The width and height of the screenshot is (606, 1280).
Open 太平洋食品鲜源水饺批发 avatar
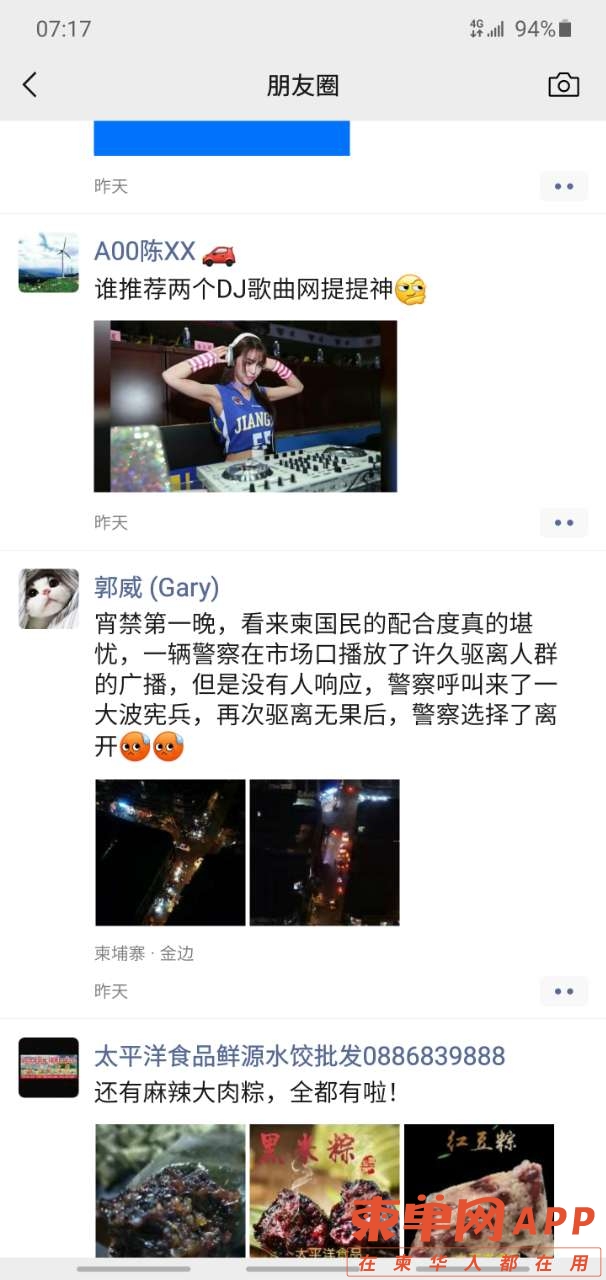point(48,1067)
